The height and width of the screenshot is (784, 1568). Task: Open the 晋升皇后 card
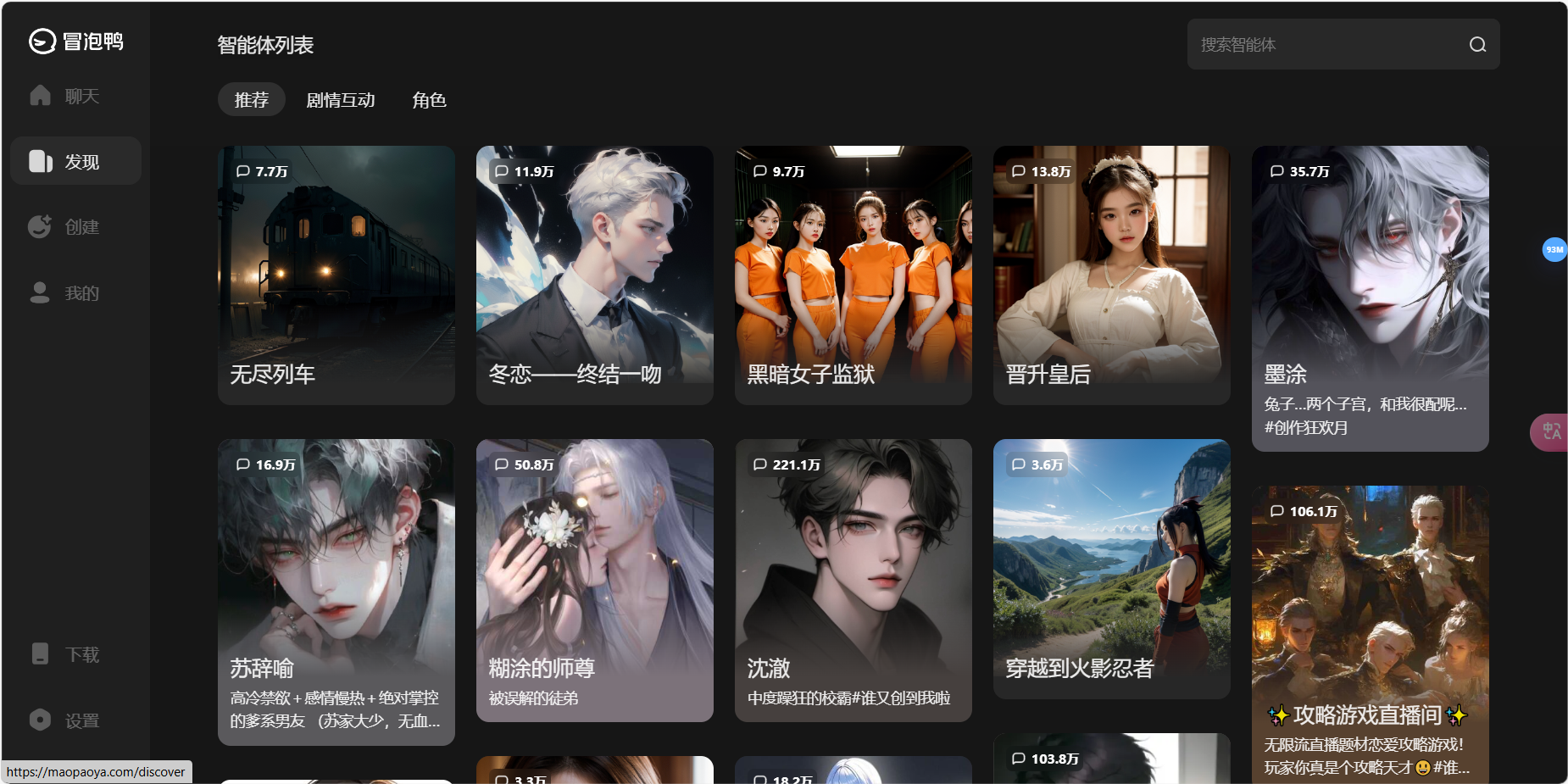pos(1111,274)
